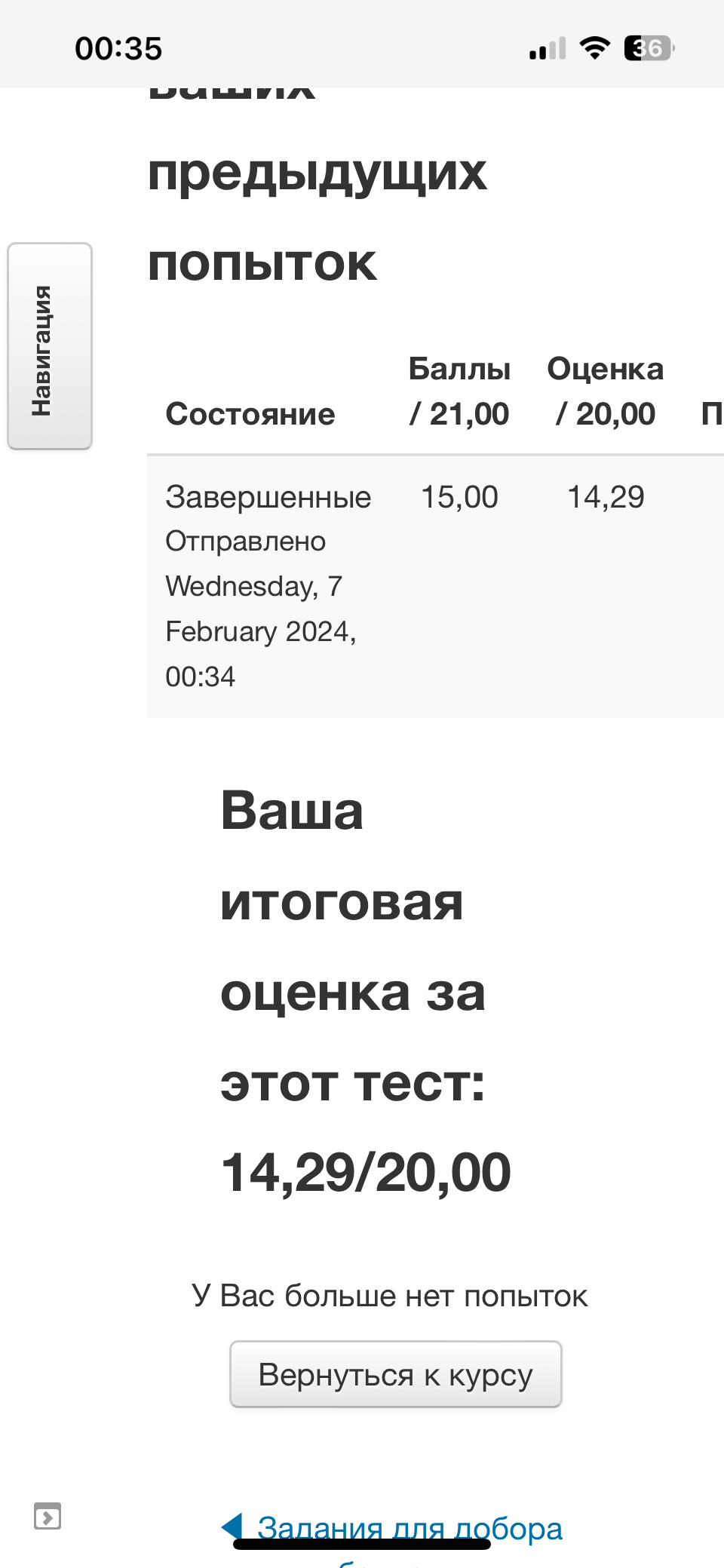The image size is (724, 1568).
Task: Open the Задания для добора link
Action: (410, 1528)
